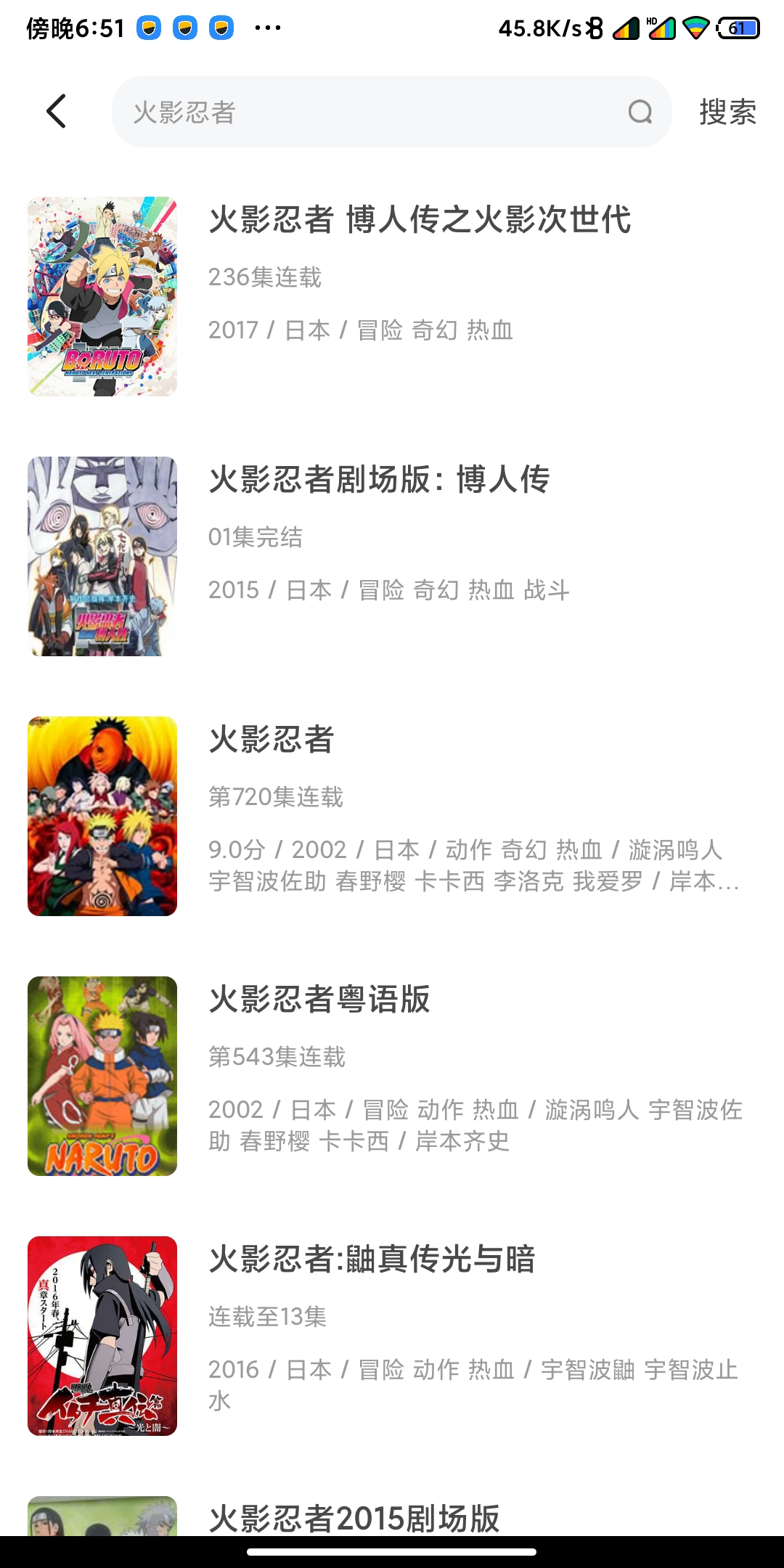Open 火影忍者2015剧场版 result
The width and height of the screenshot is (784, 1568).
pos(354,1517)
